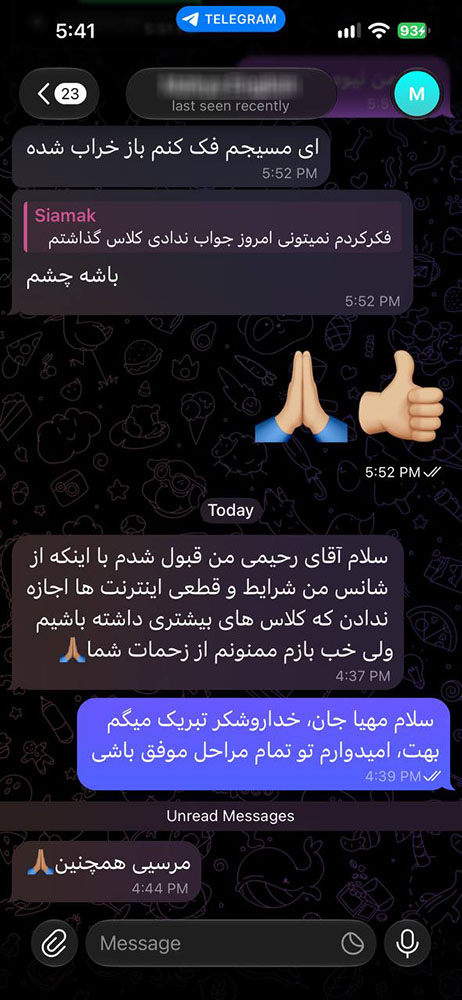Open the sticker panel icon in message field

pos(350,943)
